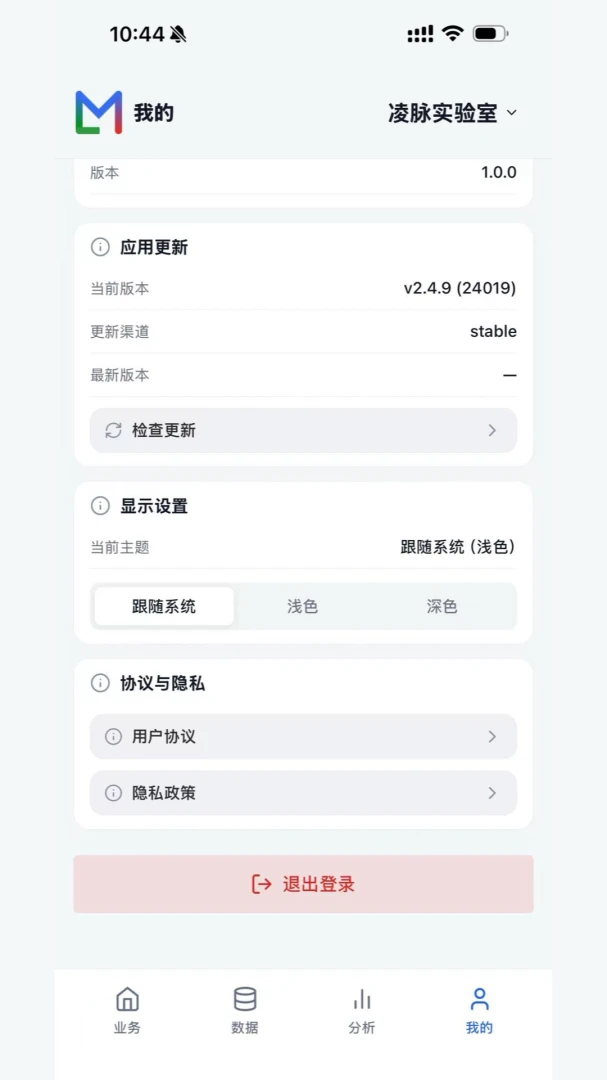This screenshot has width=607, height=1080.
Task: Switch to the 数据 tab
Action: pyautogui.click(x=245, y=1010)
